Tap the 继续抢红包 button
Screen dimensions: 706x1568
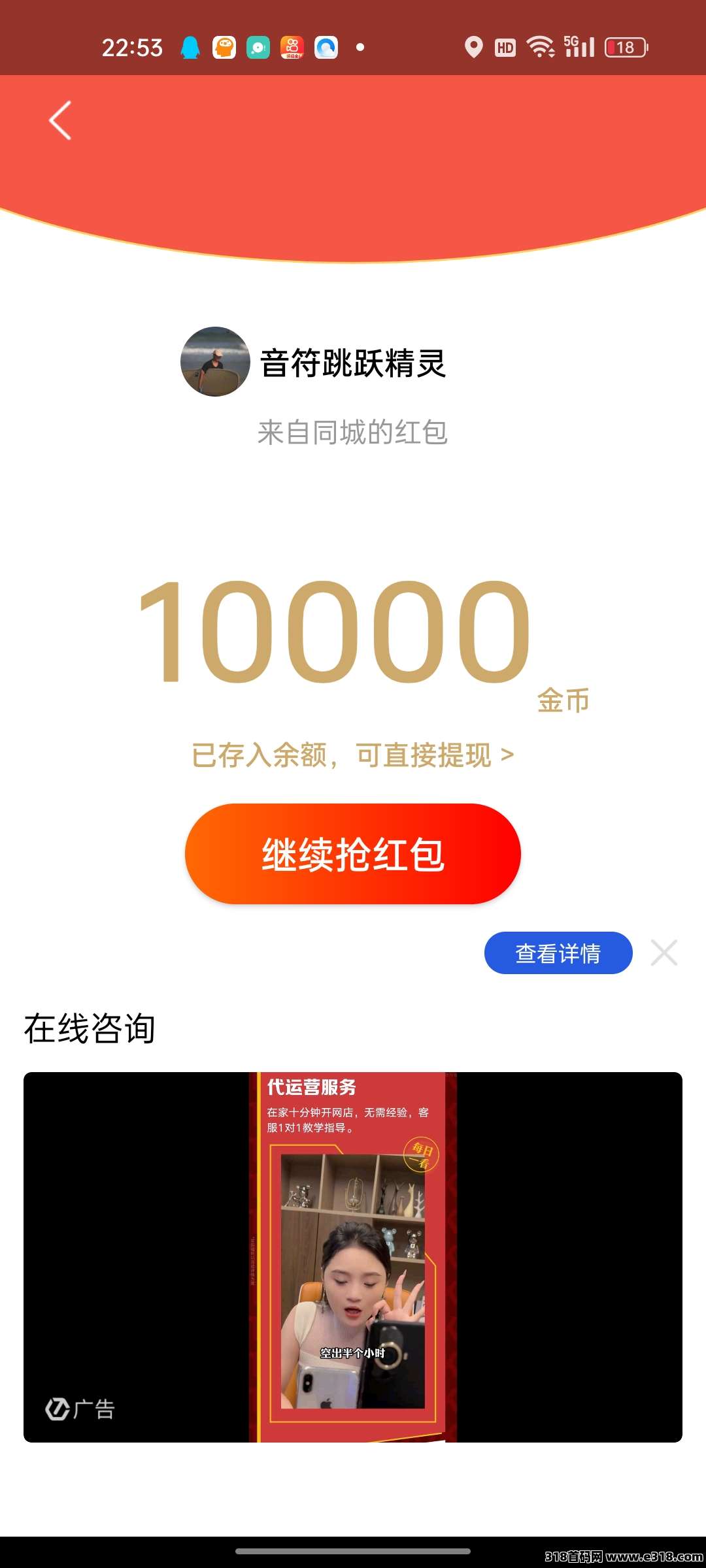(353, 854)
